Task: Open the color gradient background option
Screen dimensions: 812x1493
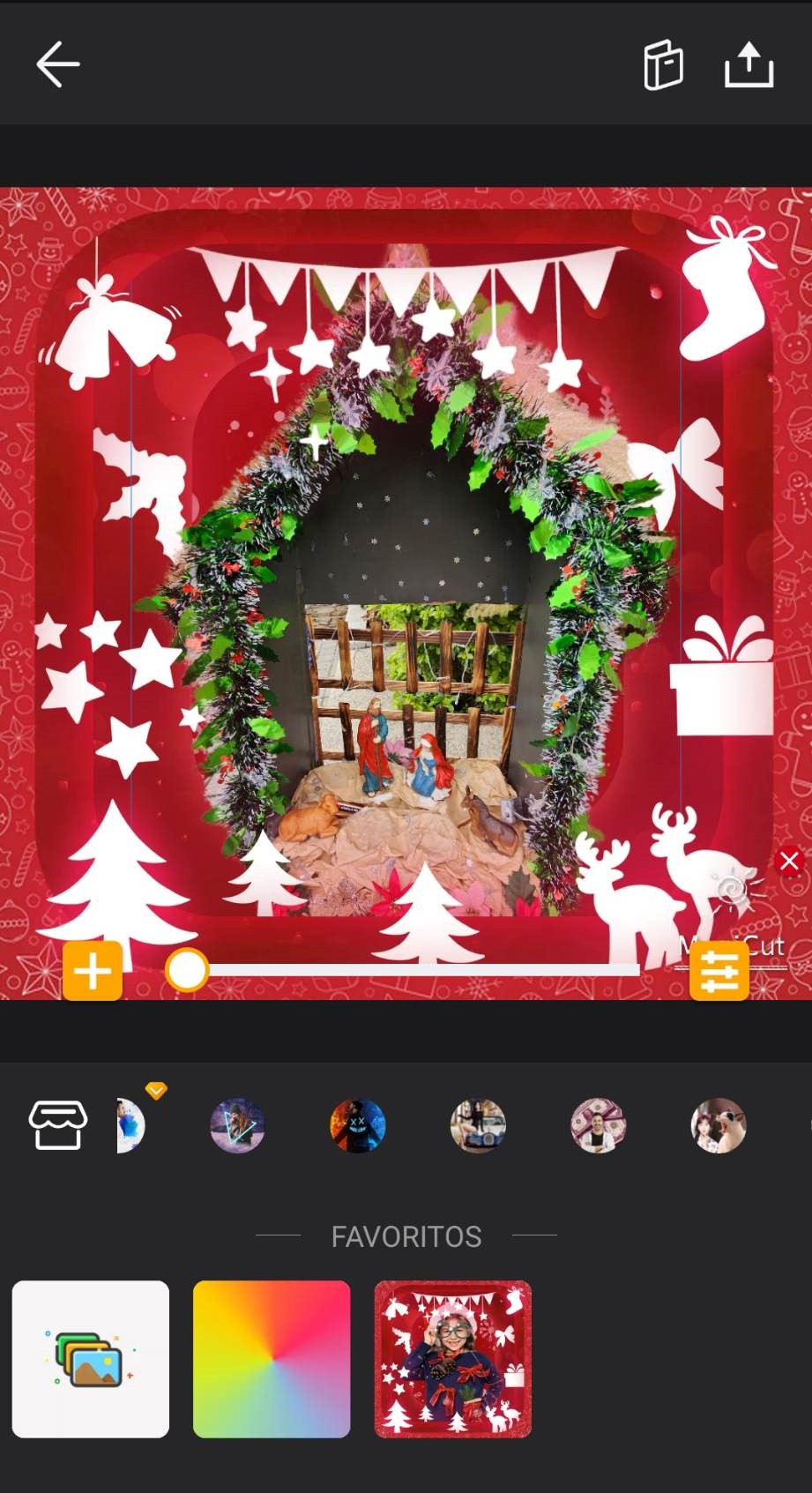Action: pyautogui.click(x=272, y=1359)
